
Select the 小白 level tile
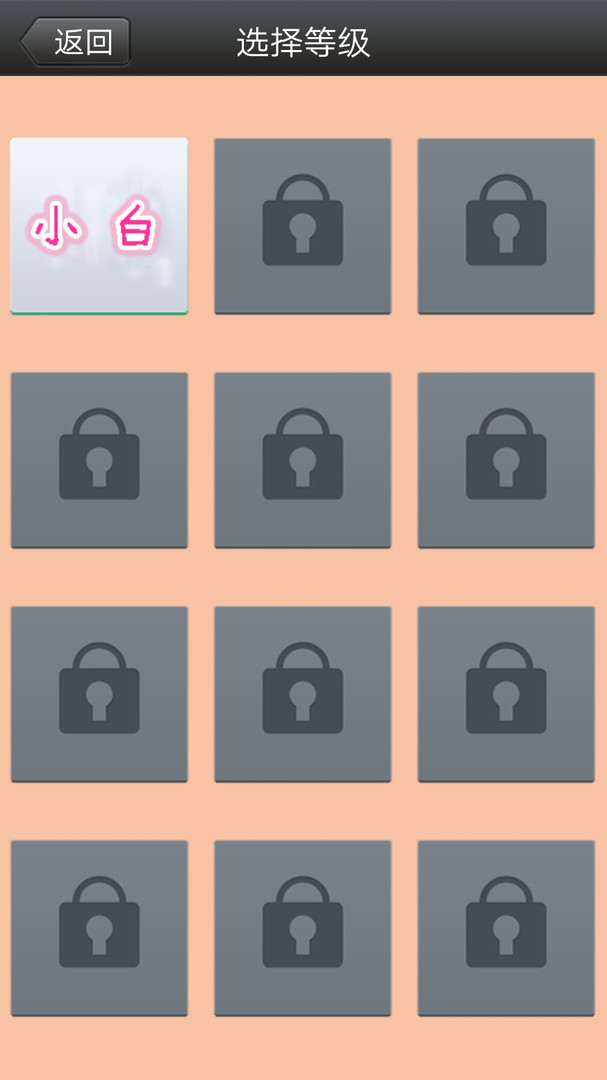[x=99, y=226]
